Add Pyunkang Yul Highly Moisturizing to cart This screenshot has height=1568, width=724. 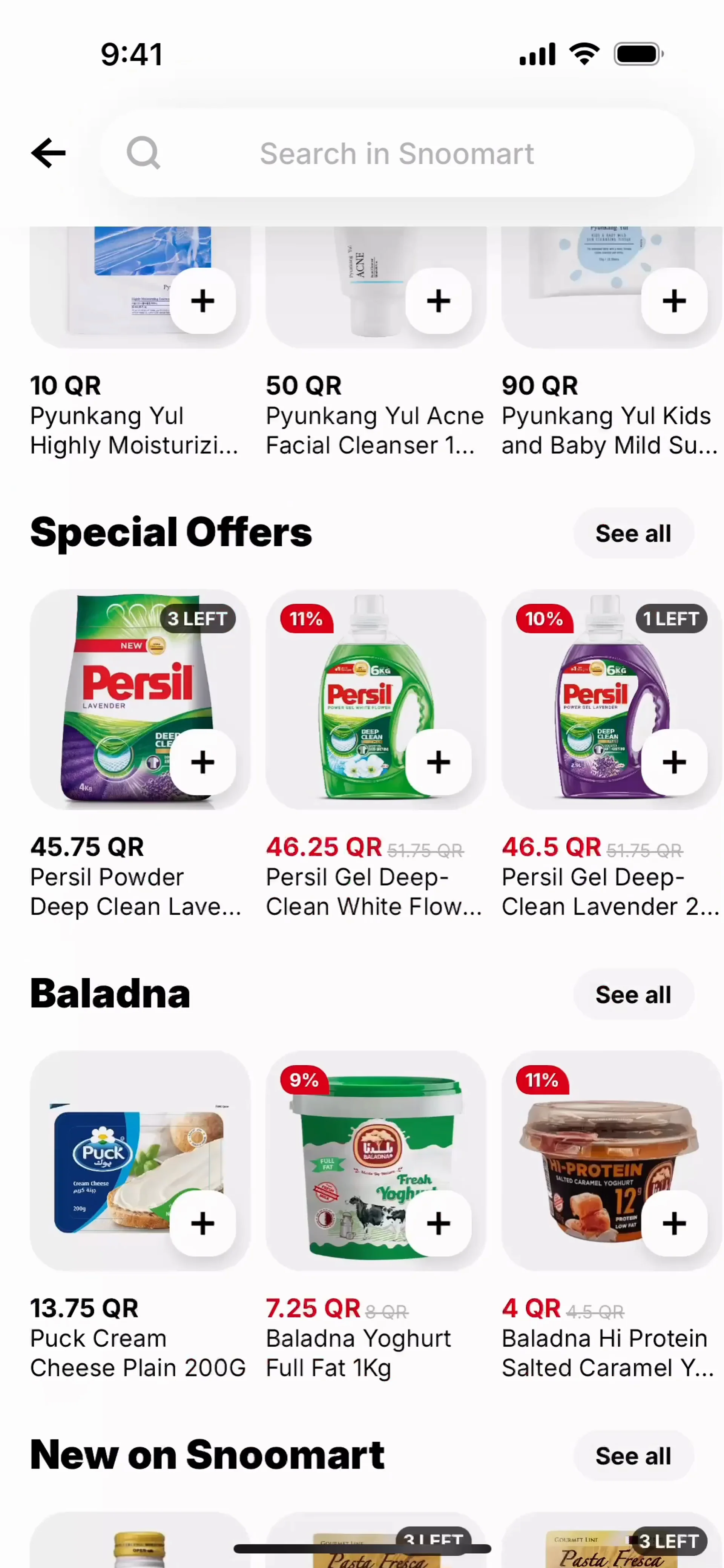click(x=202, y=301)
